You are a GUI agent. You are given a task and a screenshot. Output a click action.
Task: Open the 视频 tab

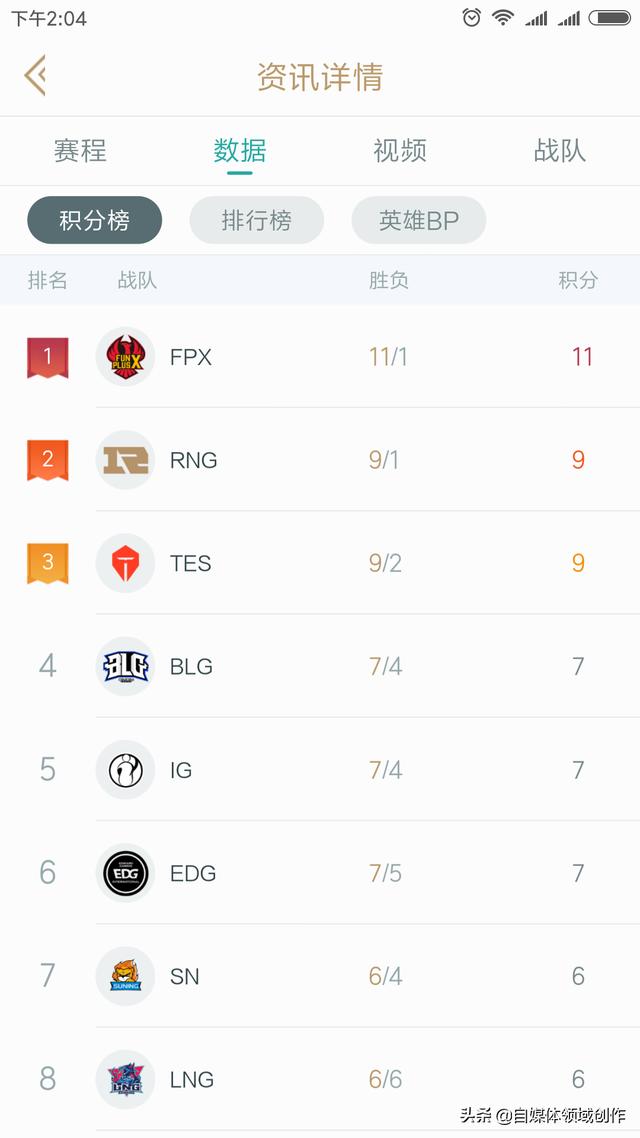click(x=400, y=151)
